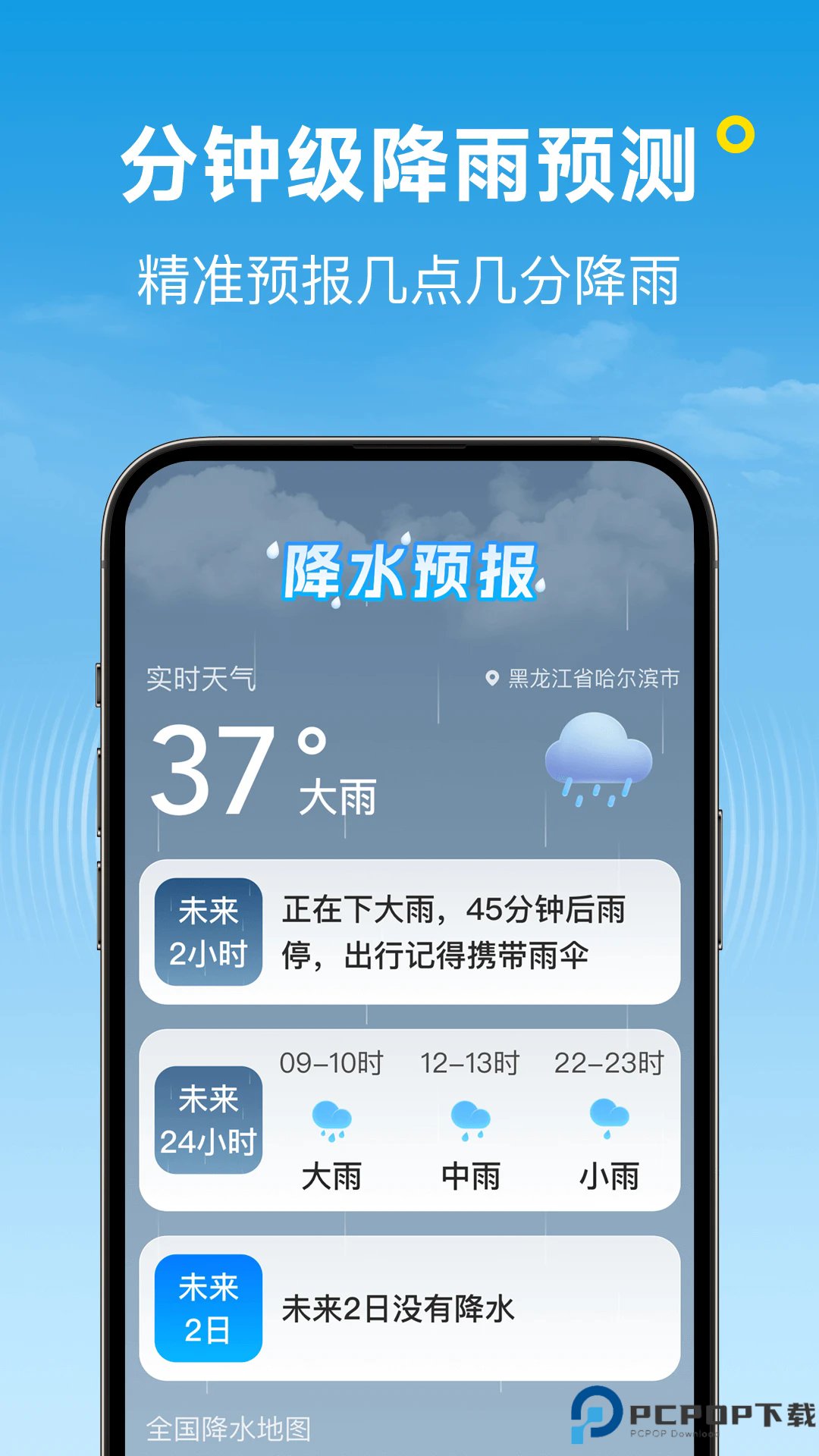This screenshot has height=1456, width=819.
Task: Tap the location pin icon beside 黑龙江省哈尔滨市
Action: 494,677
